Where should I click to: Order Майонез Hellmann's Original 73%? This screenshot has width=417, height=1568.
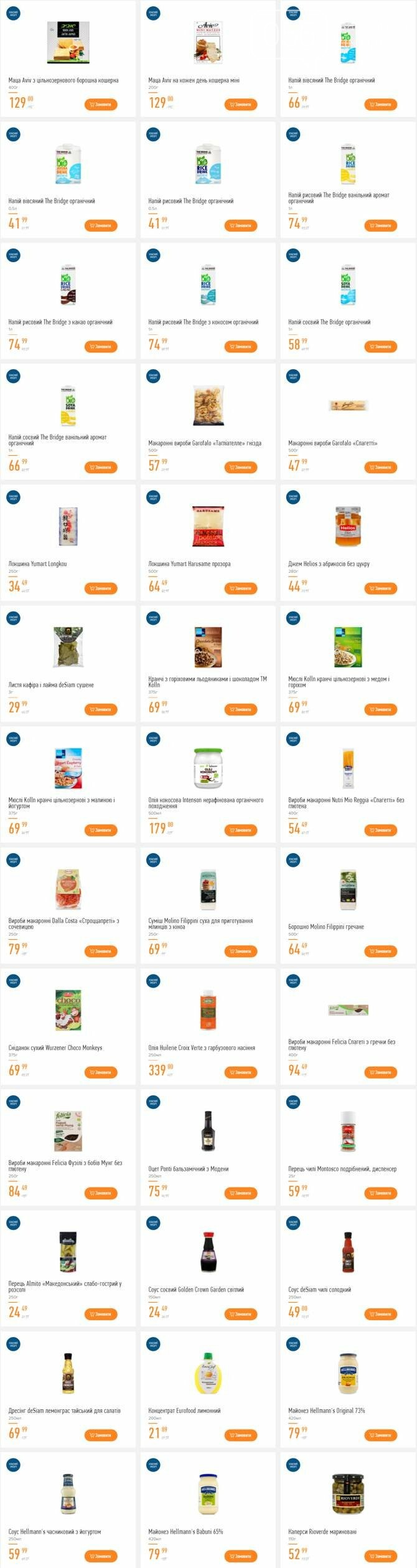[x=380, y=1435]
